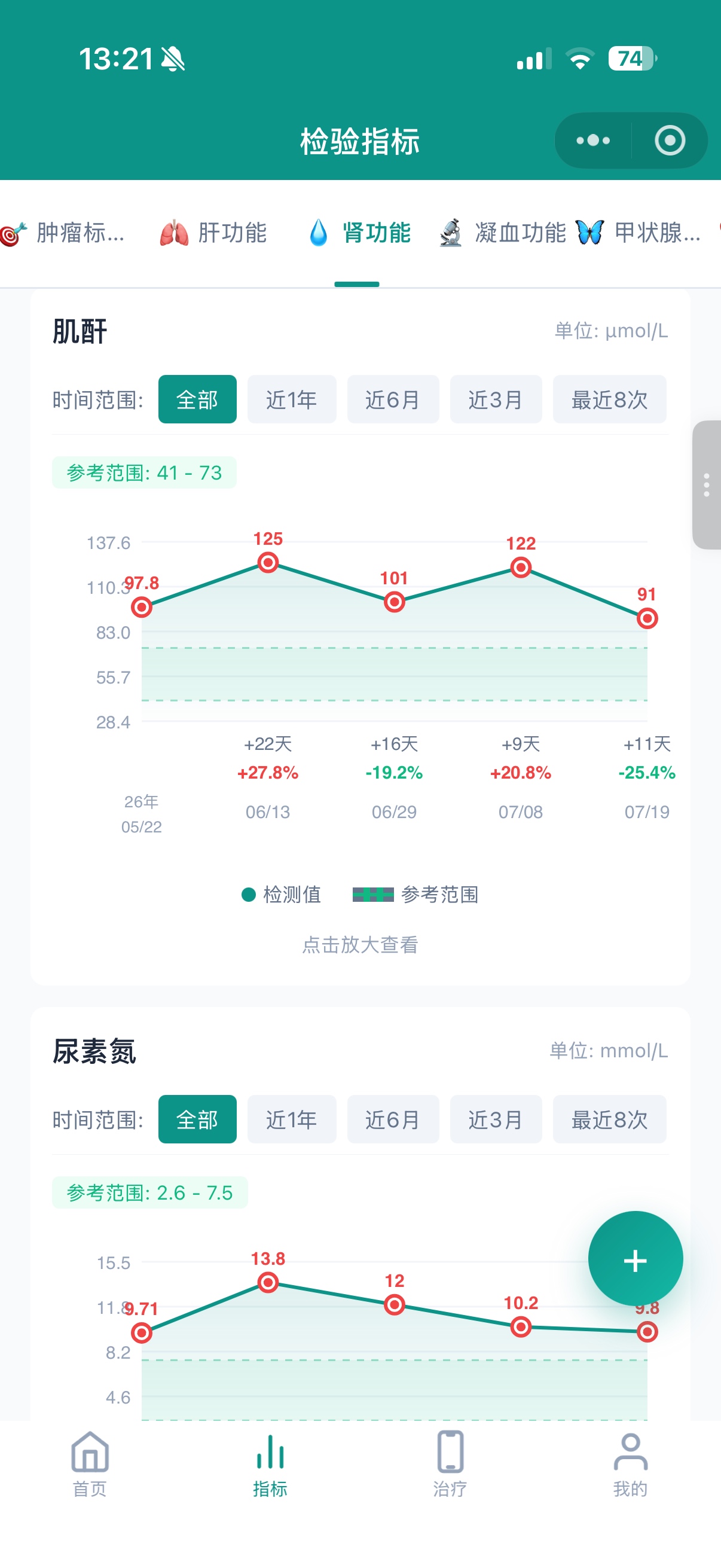Viewport: 721px width, 1568px height.
Task: Filter 尿素氮 chart to 近1年
Action: point(291,1119)
